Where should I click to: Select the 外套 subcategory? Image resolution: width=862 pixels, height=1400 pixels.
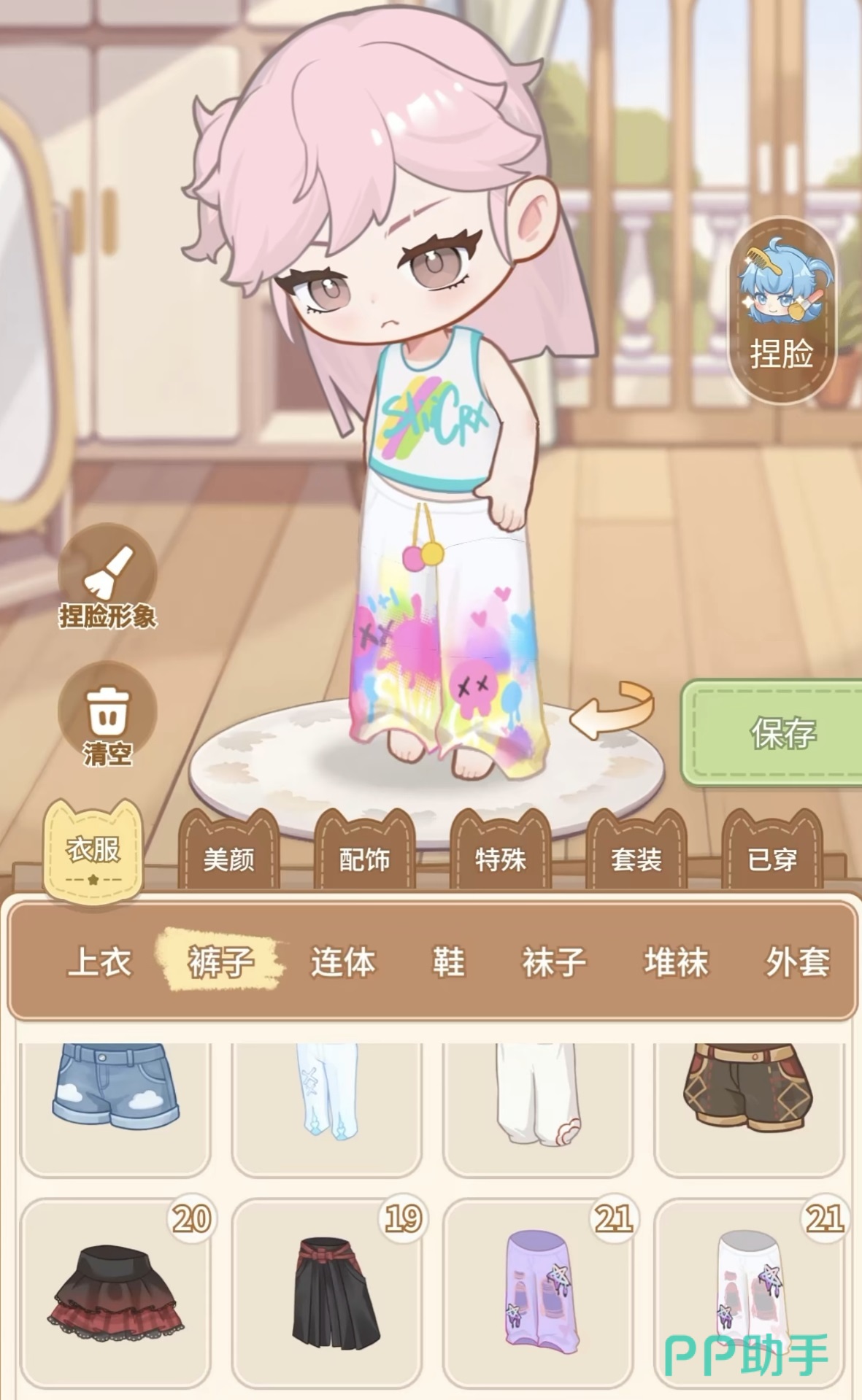pos(797,962)
